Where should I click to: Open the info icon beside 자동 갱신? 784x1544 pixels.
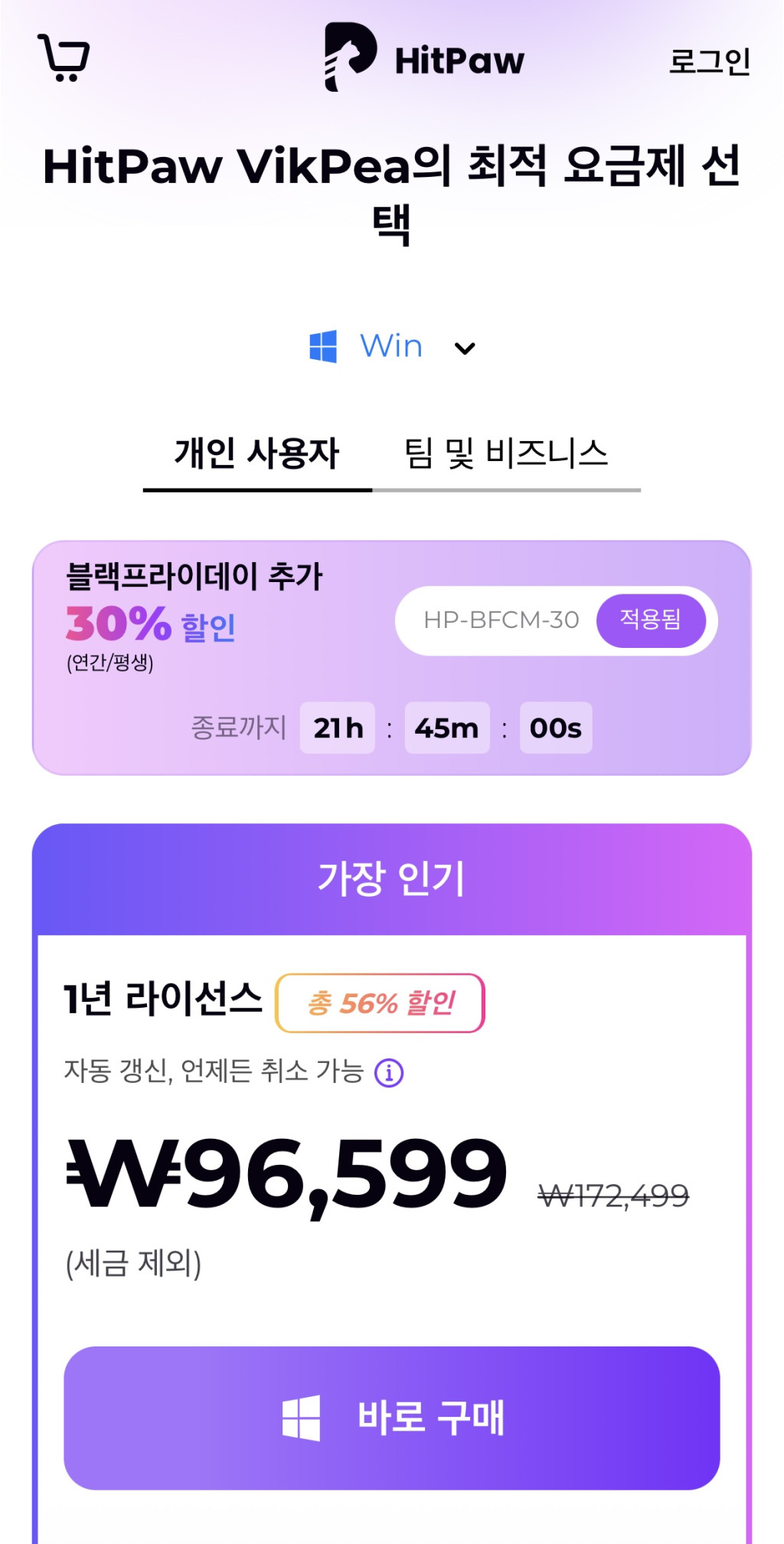point(389,1073)
